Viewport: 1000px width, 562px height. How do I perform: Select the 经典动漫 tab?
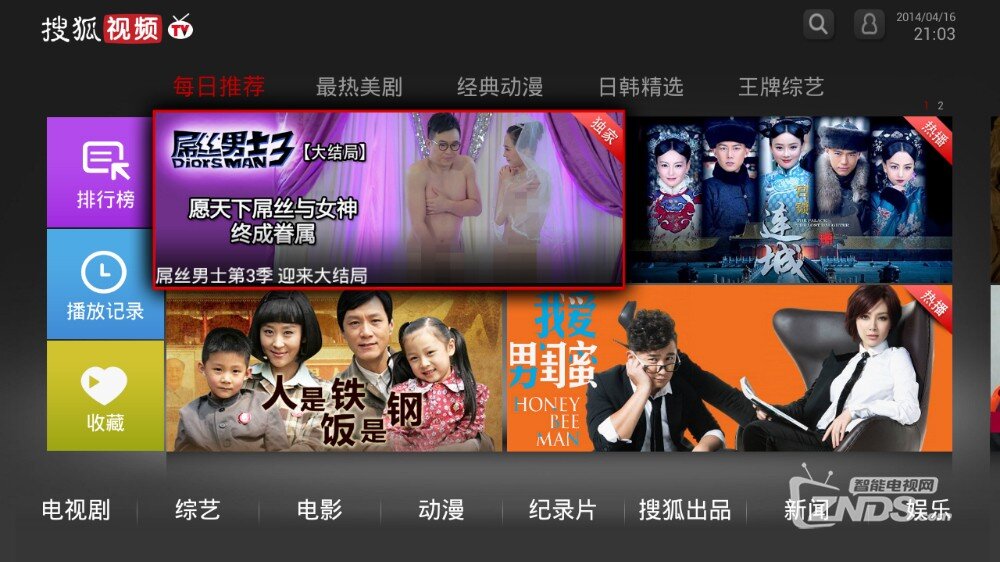coord(500,87)
